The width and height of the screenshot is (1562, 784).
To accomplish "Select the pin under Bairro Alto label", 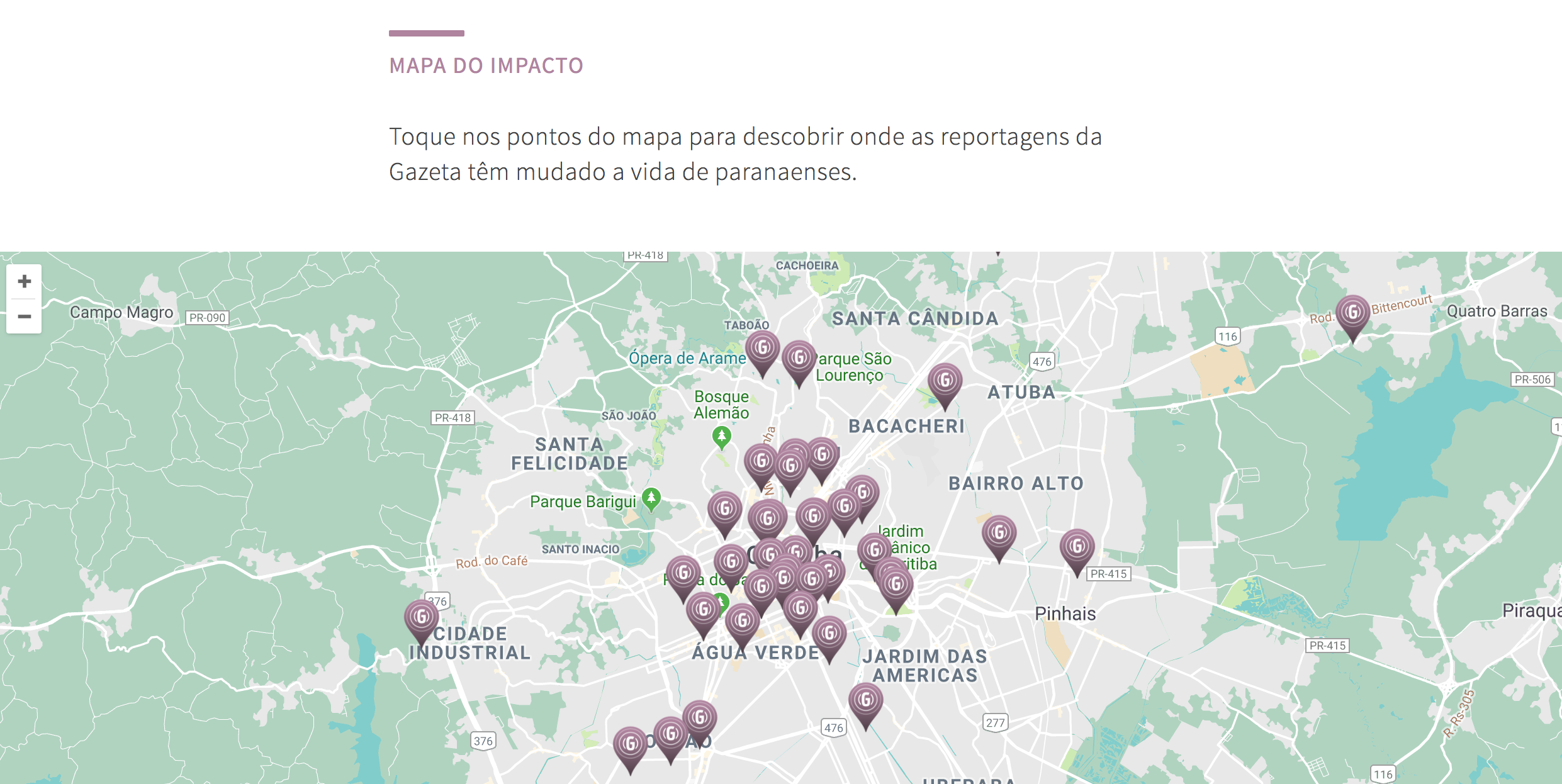I will click(999, 534).
